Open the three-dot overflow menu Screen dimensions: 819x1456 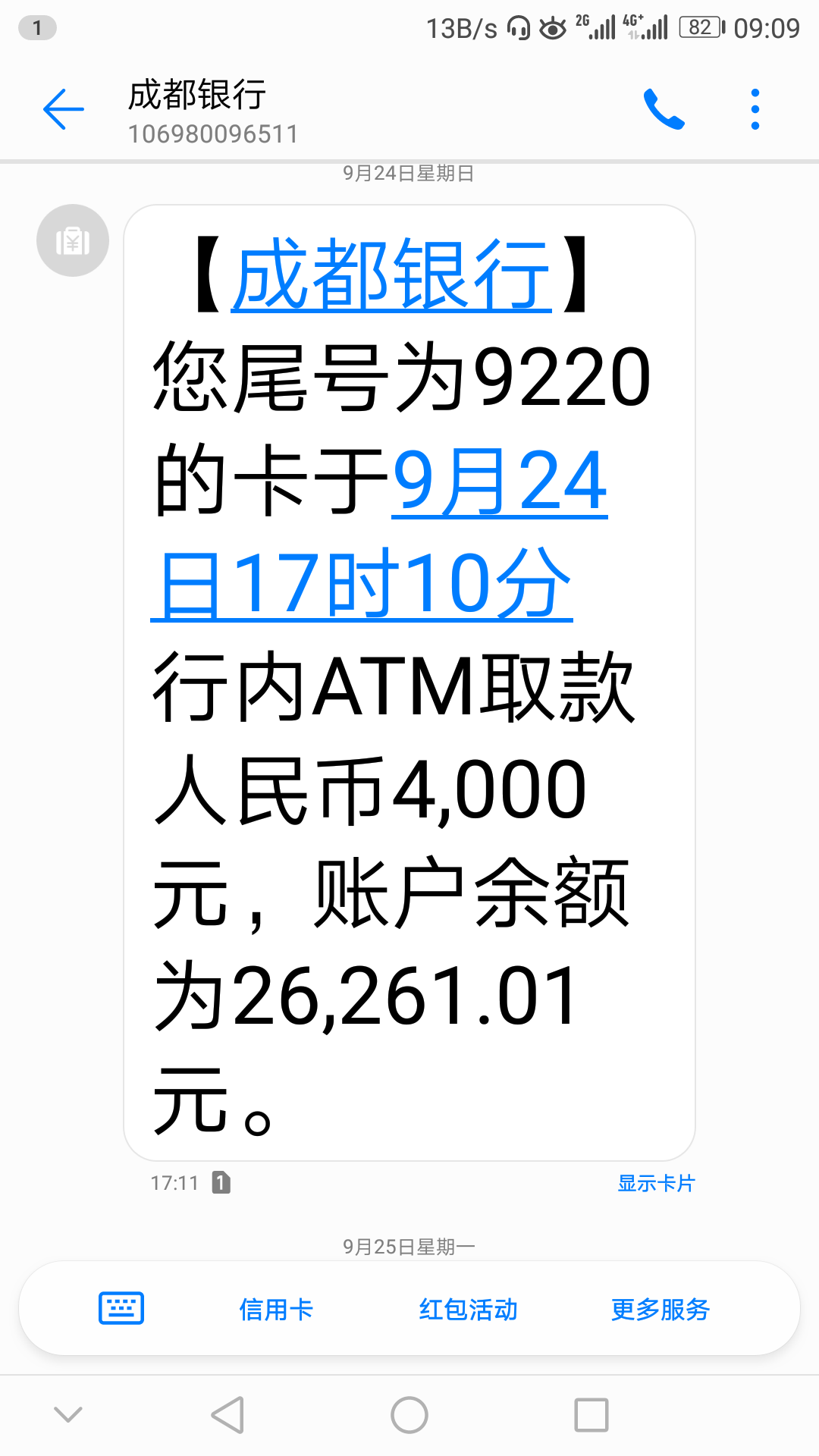(x=755, y=109)
